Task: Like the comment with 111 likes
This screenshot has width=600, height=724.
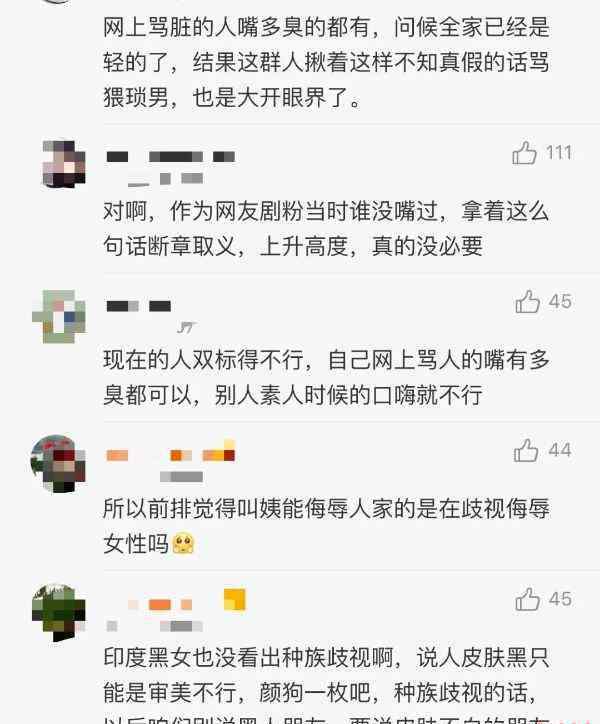Action: [x=525, y=153]
